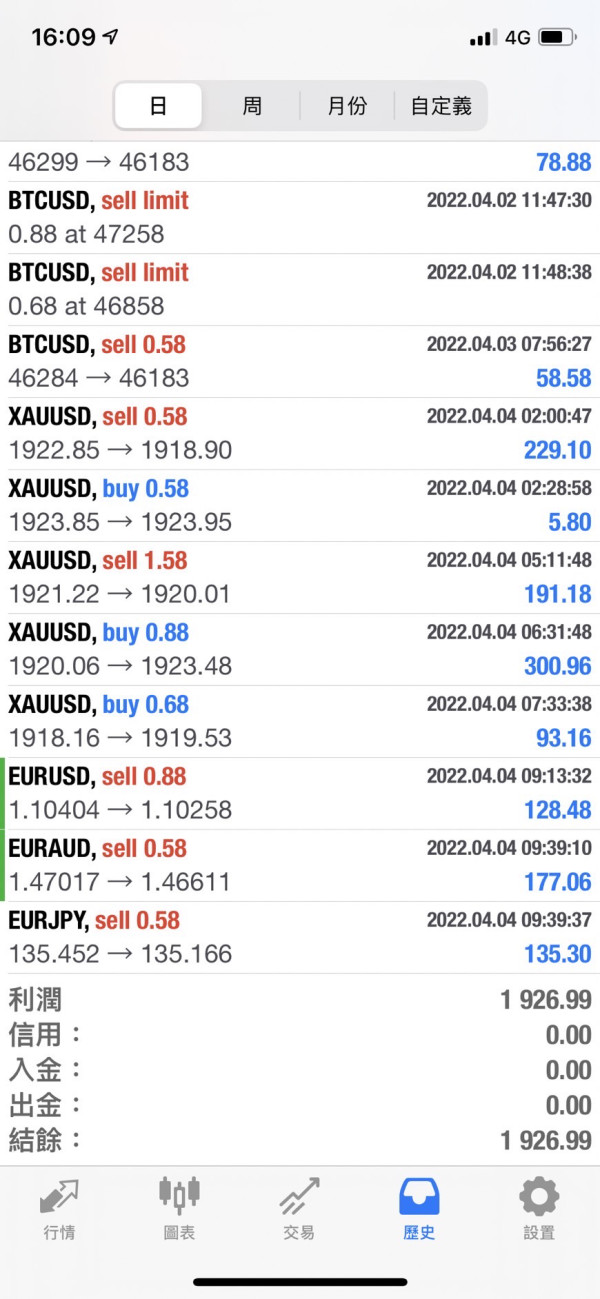Tap the 歷史 history tab
Image resolution: width=600 pixels, height=1299 pixels.
(419, 1208)
